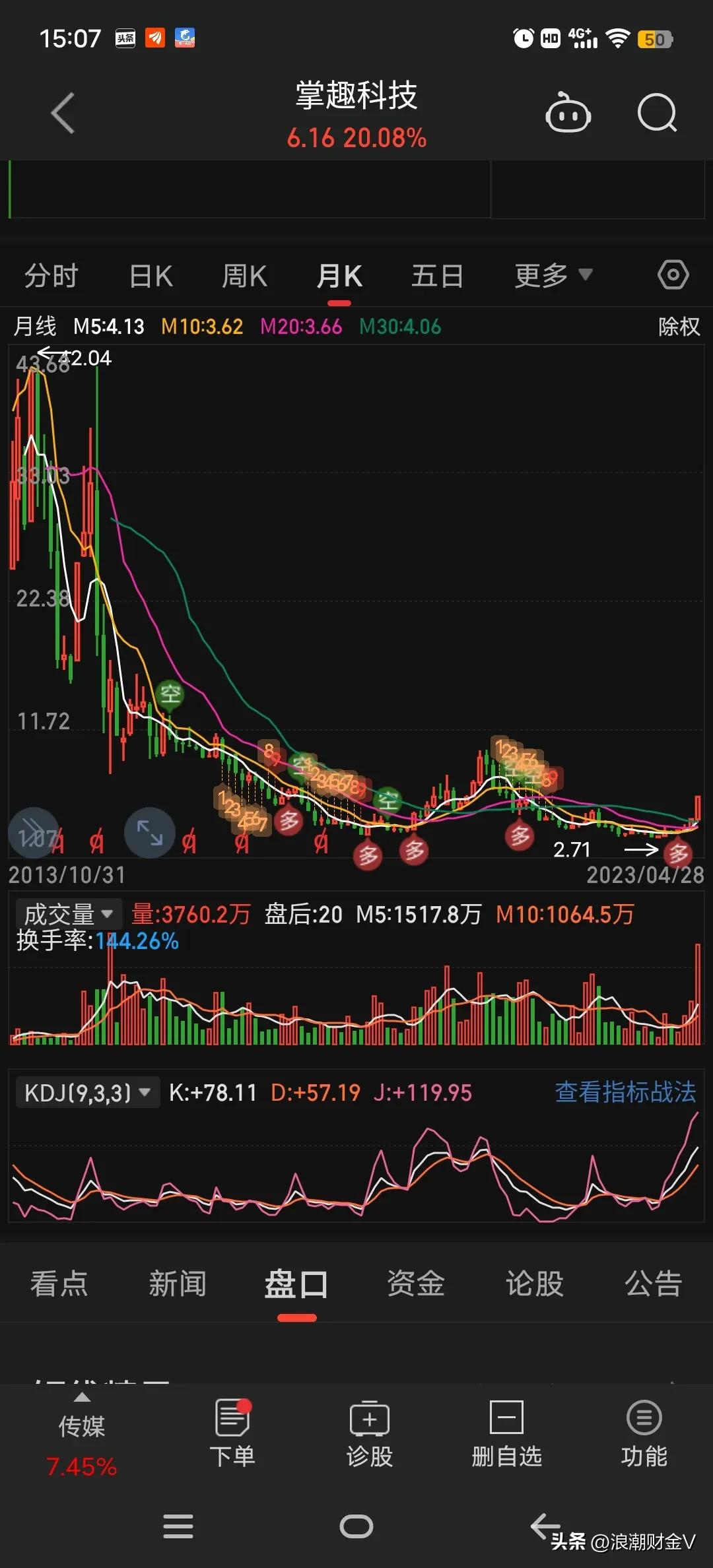Open the stock search magnifier icon
The height and width of the screenshot is (1568, 713).
tap(657, 114)
